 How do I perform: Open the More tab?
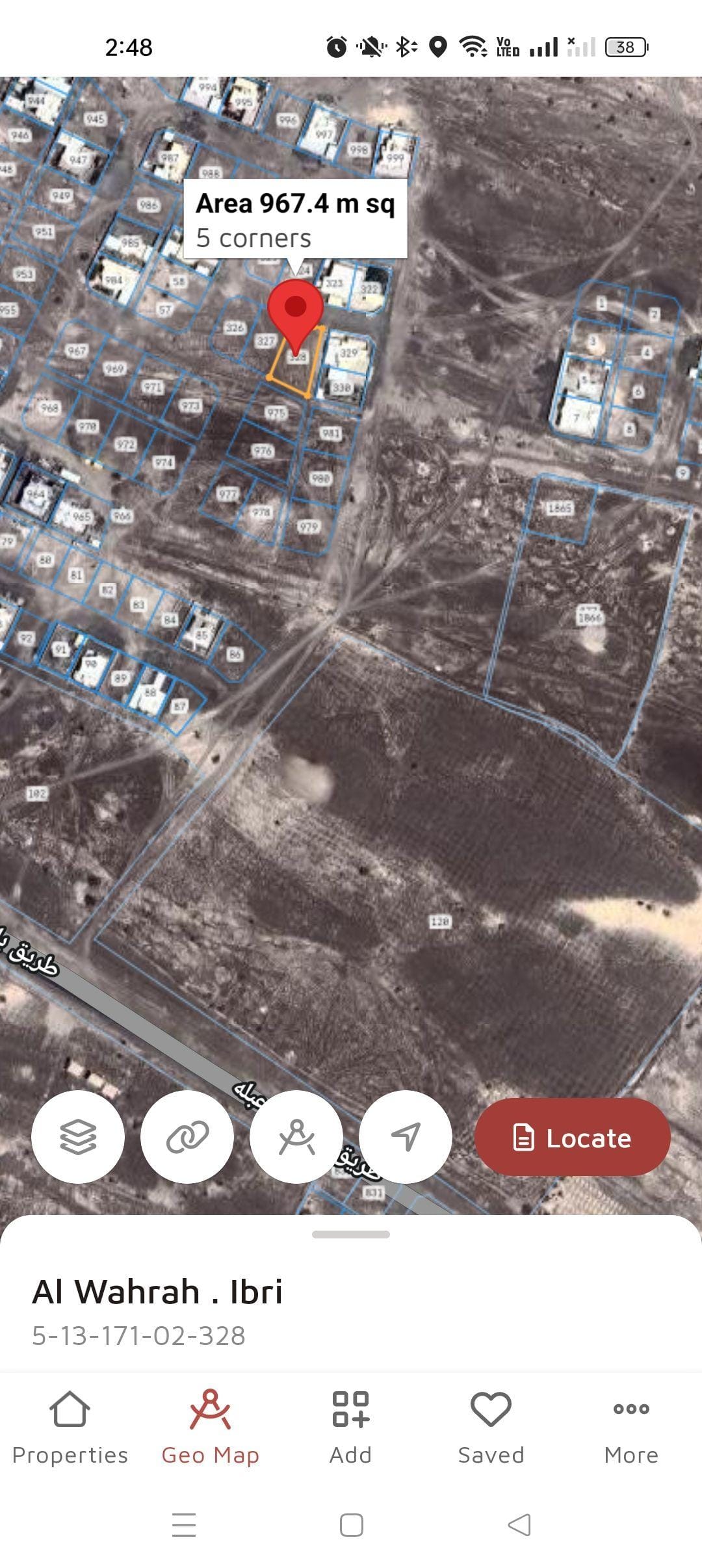click(631, 1427)
